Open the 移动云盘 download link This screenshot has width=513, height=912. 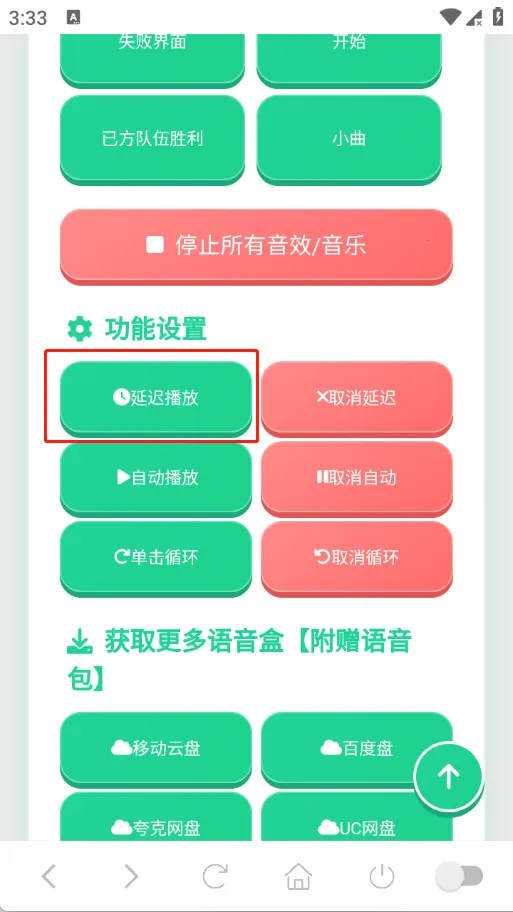click(156, 748)
